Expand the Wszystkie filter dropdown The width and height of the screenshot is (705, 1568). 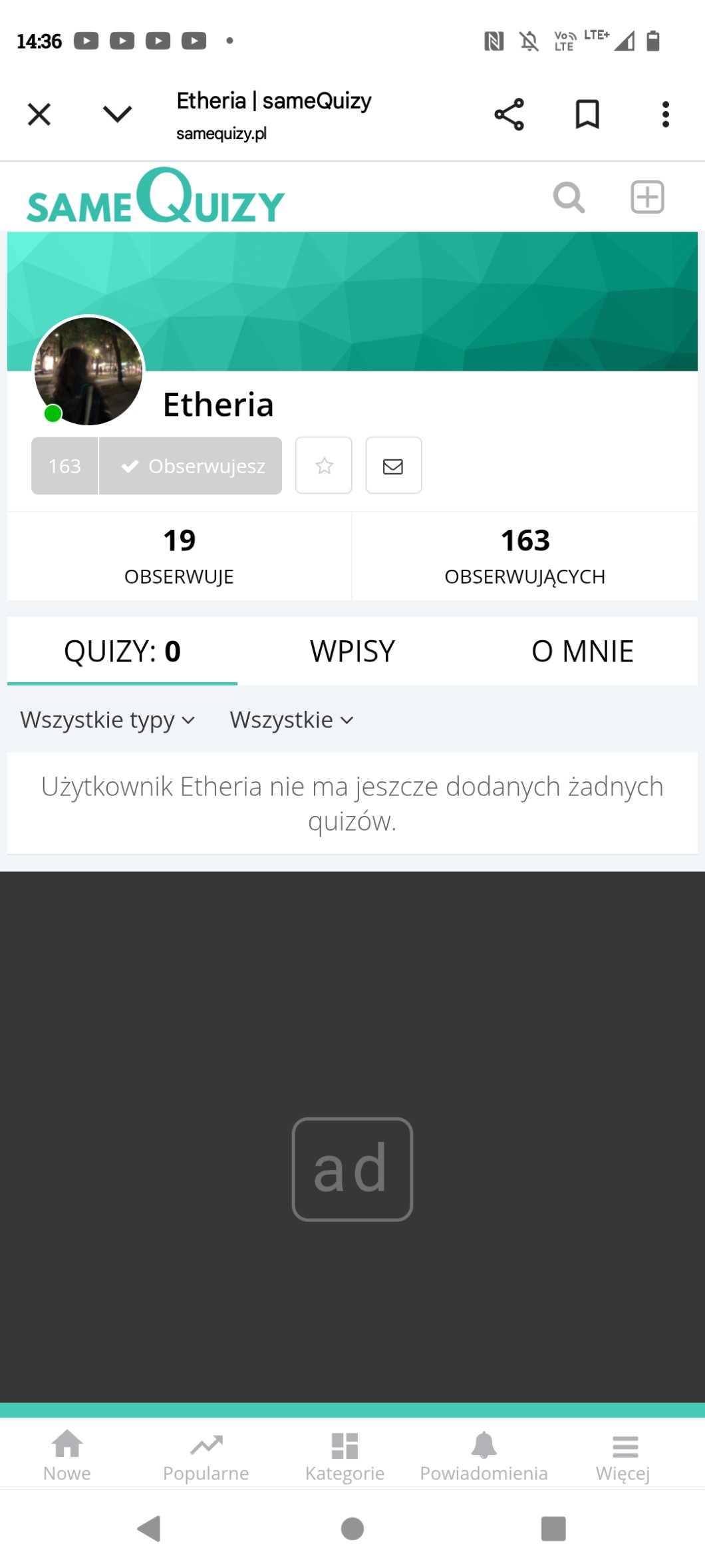[291, 720]
